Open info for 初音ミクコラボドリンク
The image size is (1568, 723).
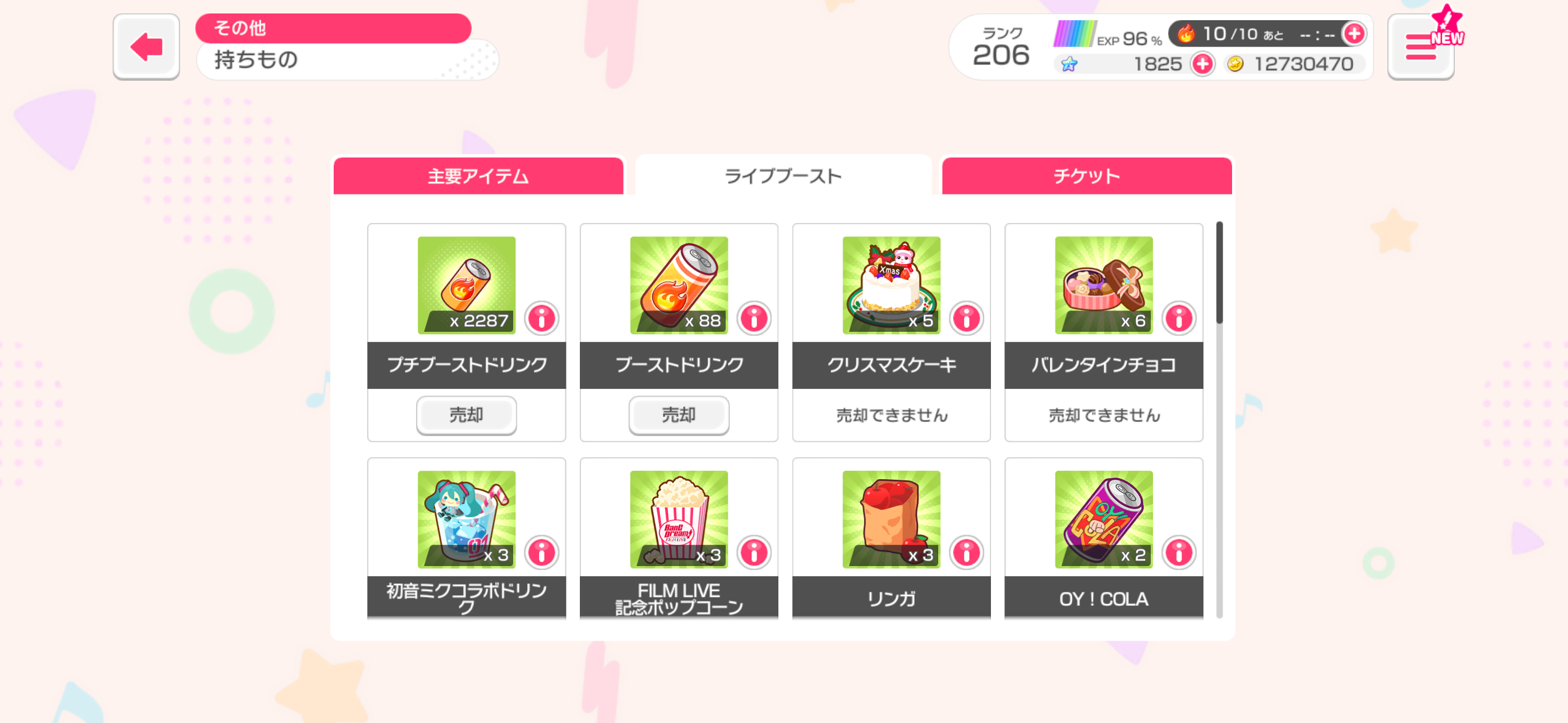[x=541, y=552]
